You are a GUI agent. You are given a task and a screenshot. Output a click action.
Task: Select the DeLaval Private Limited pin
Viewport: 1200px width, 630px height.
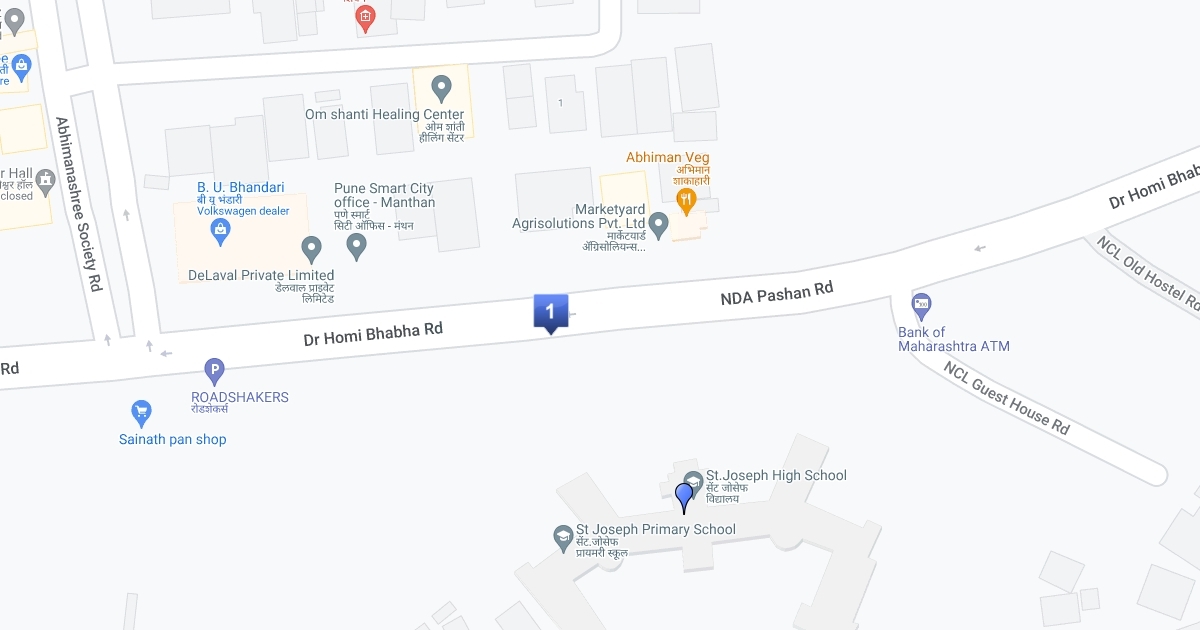click(312, 247)
